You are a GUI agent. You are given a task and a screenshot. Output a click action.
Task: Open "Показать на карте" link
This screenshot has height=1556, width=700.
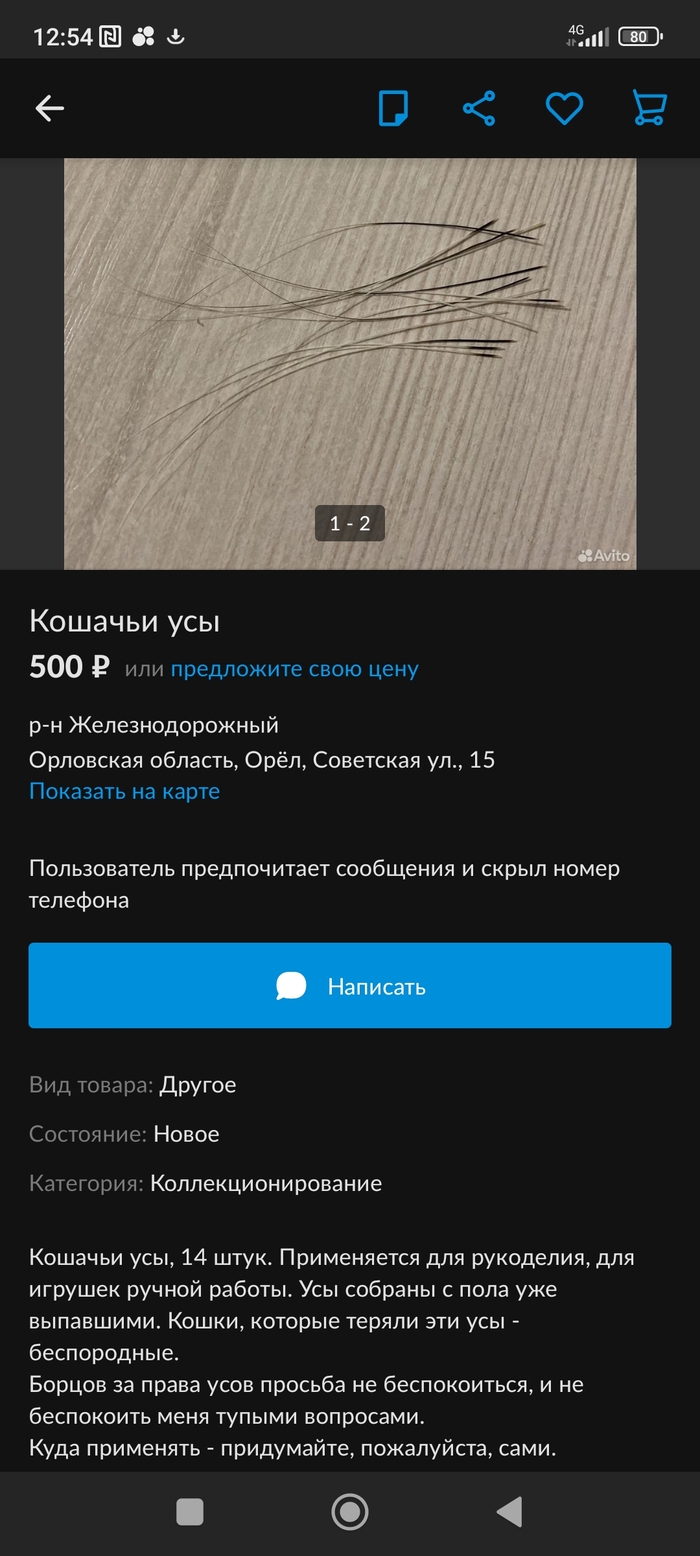[124, 791]
